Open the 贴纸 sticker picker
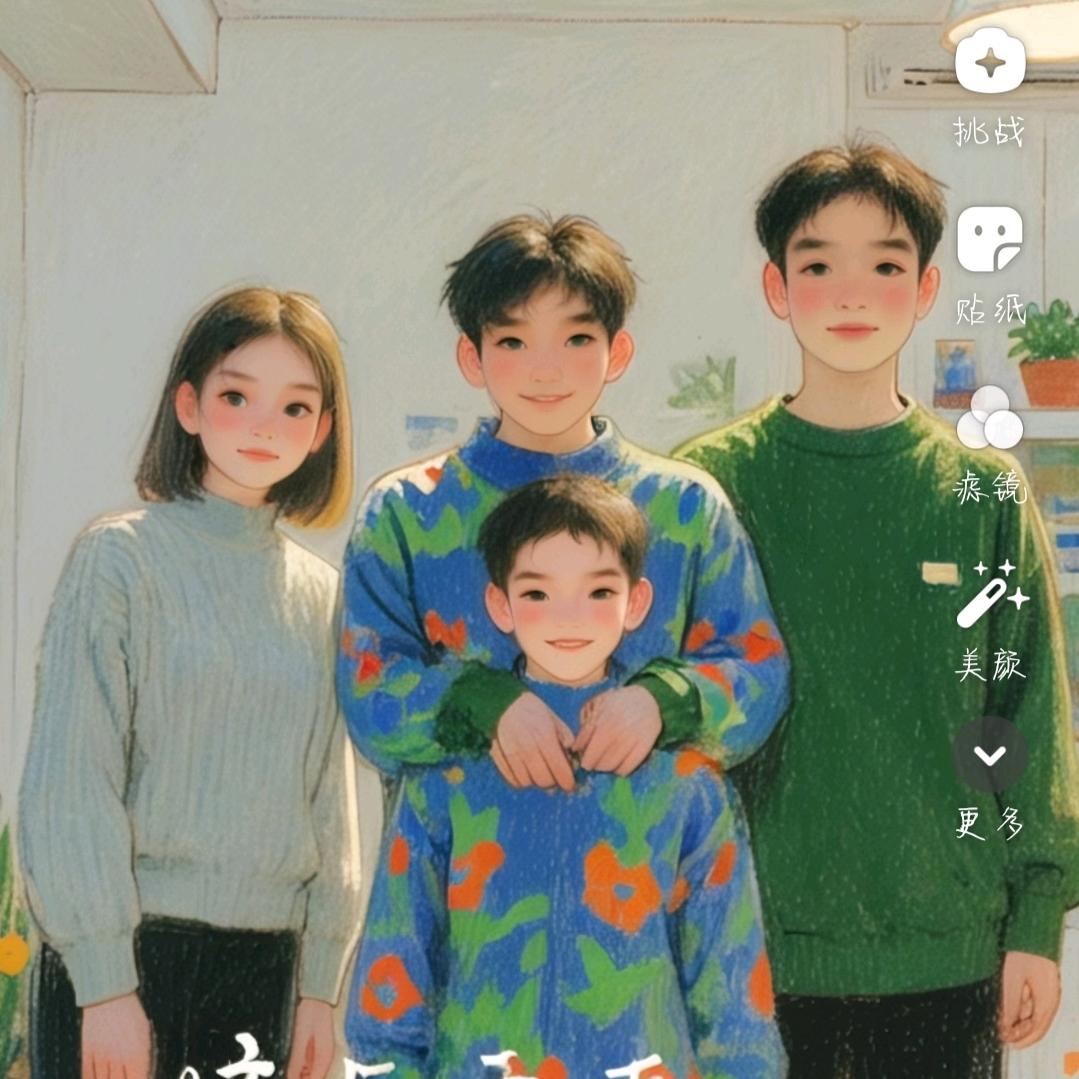1079x1079 pixels. [x=990, y=240]
